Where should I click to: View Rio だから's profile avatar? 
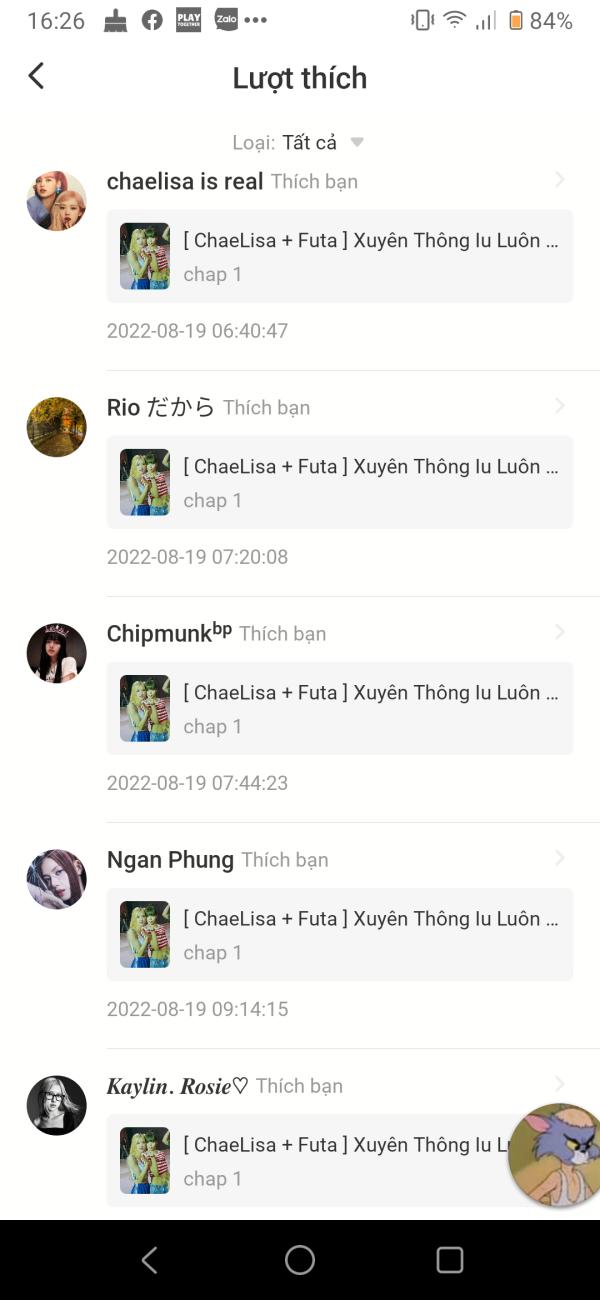(56, 427)
